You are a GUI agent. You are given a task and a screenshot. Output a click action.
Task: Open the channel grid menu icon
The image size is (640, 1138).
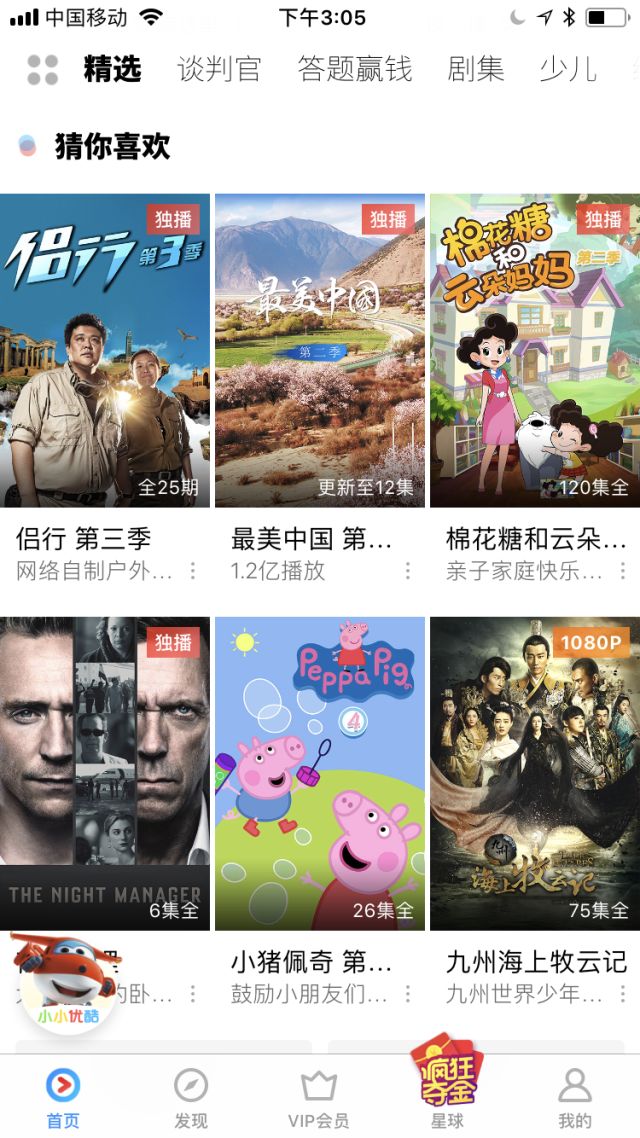tap(42, 69)
